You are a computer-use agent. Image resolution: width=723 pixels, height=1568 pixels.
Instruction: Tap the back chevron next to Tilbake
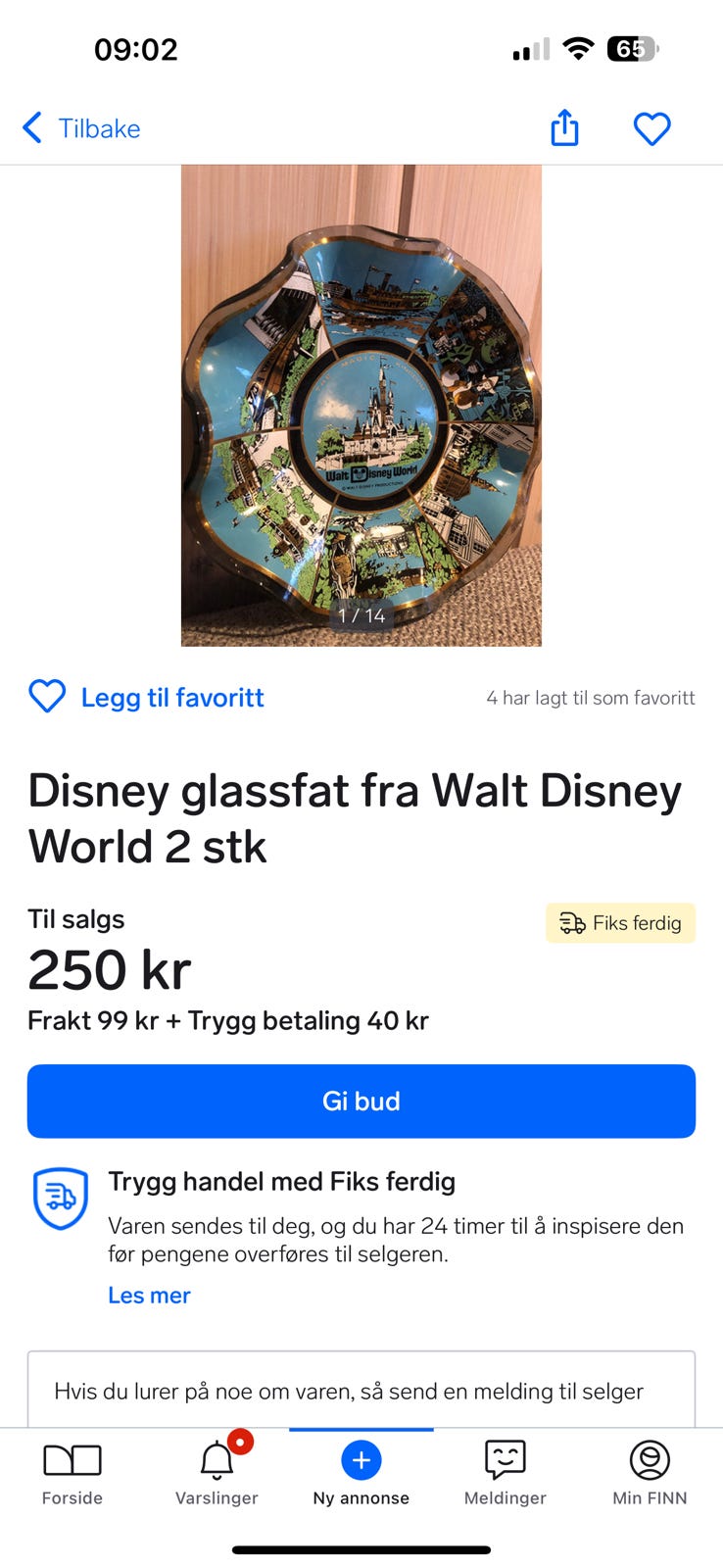[x=30, y=127]
